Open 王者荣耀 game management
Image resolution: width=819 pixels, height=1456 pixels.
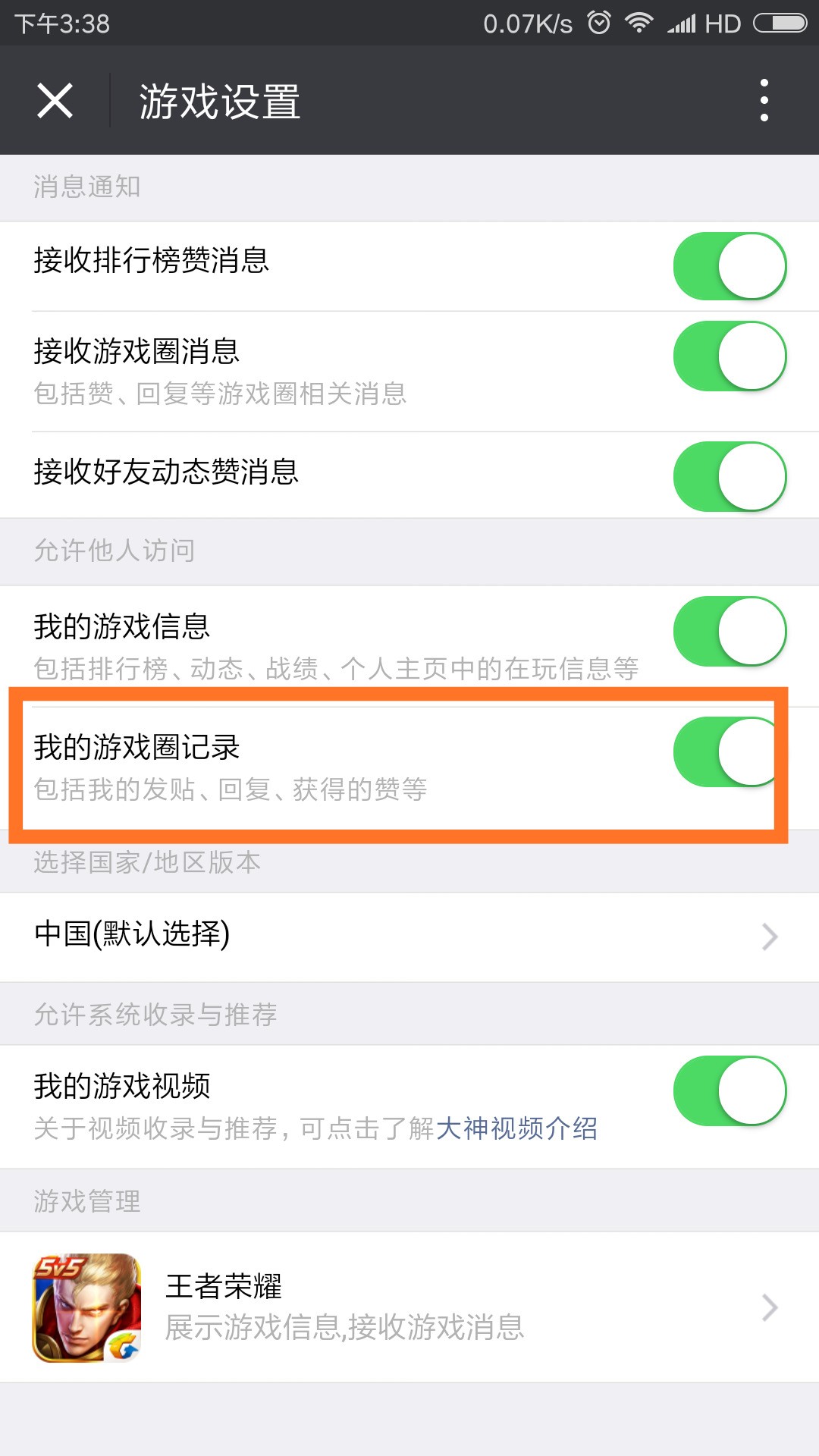409,1307
